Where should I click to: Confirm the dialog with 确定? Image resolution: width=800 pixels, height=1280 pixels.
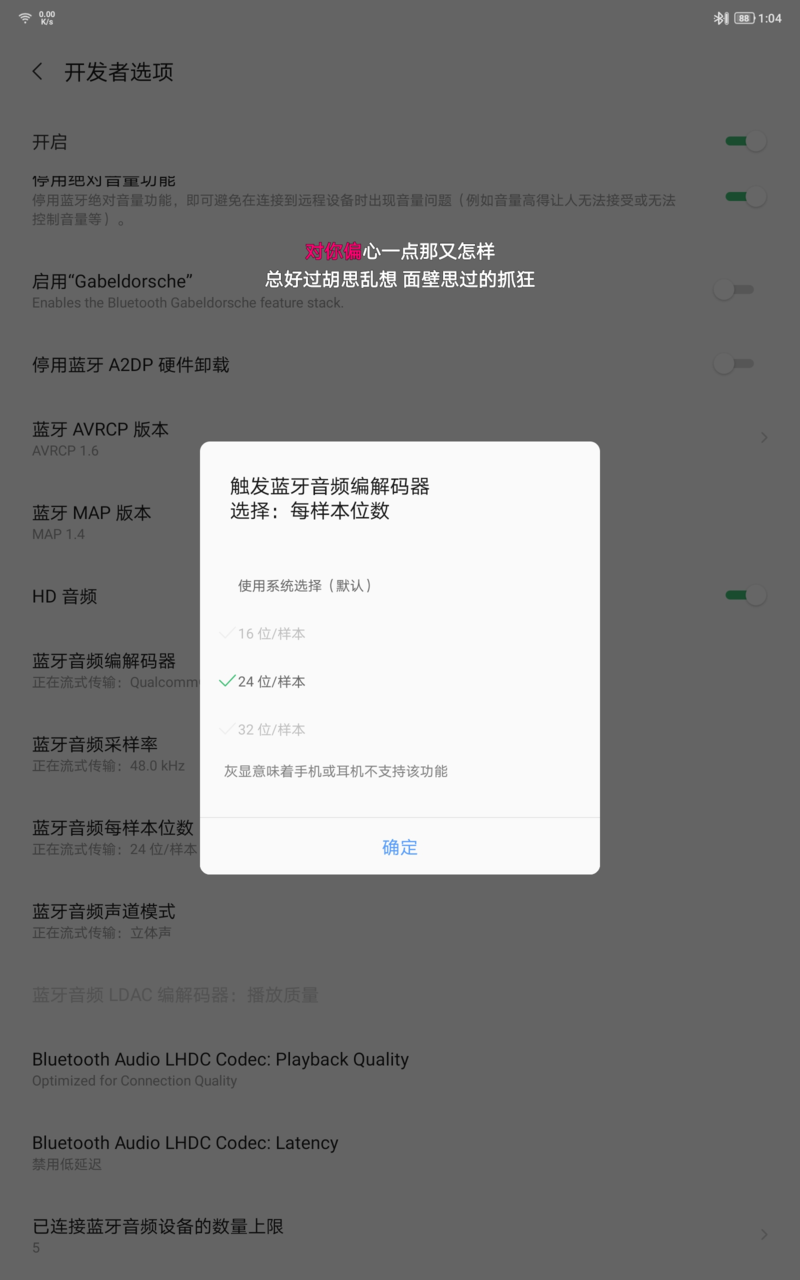(400, 847)
